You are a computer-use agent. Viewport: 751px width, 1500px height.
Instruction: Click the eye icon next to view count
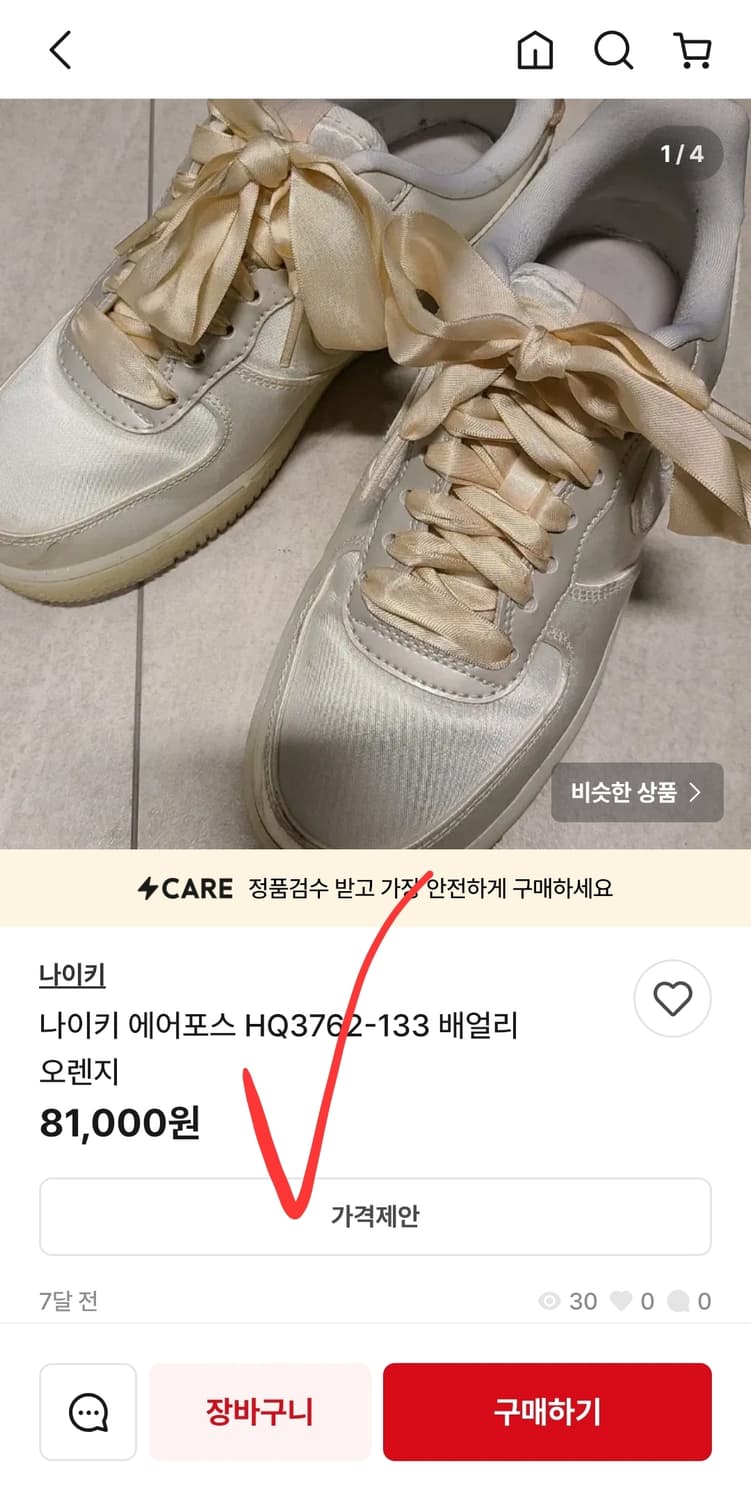(x=548, y=1301)
